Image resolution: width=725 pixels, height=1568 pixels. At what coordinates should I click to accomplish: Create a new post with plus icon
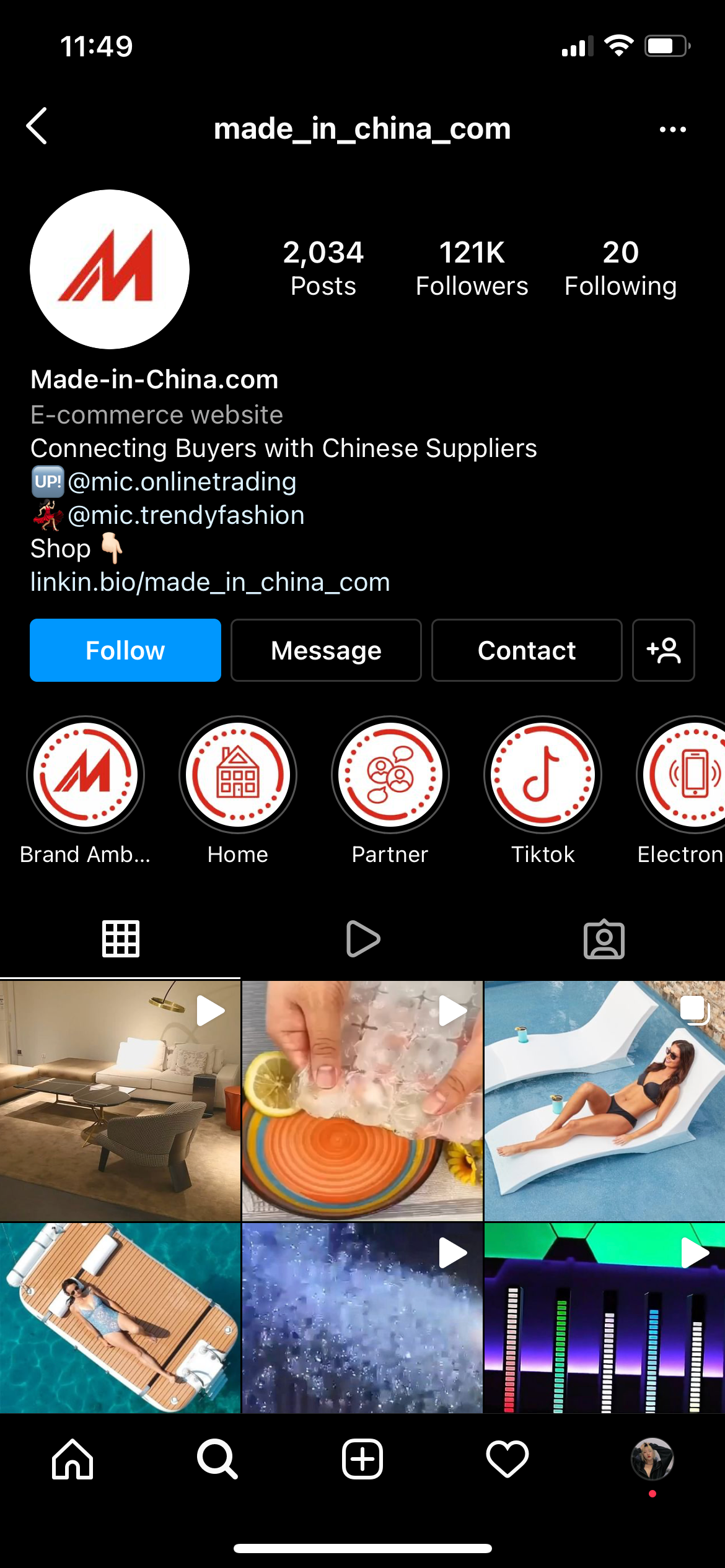point(362,1459)
